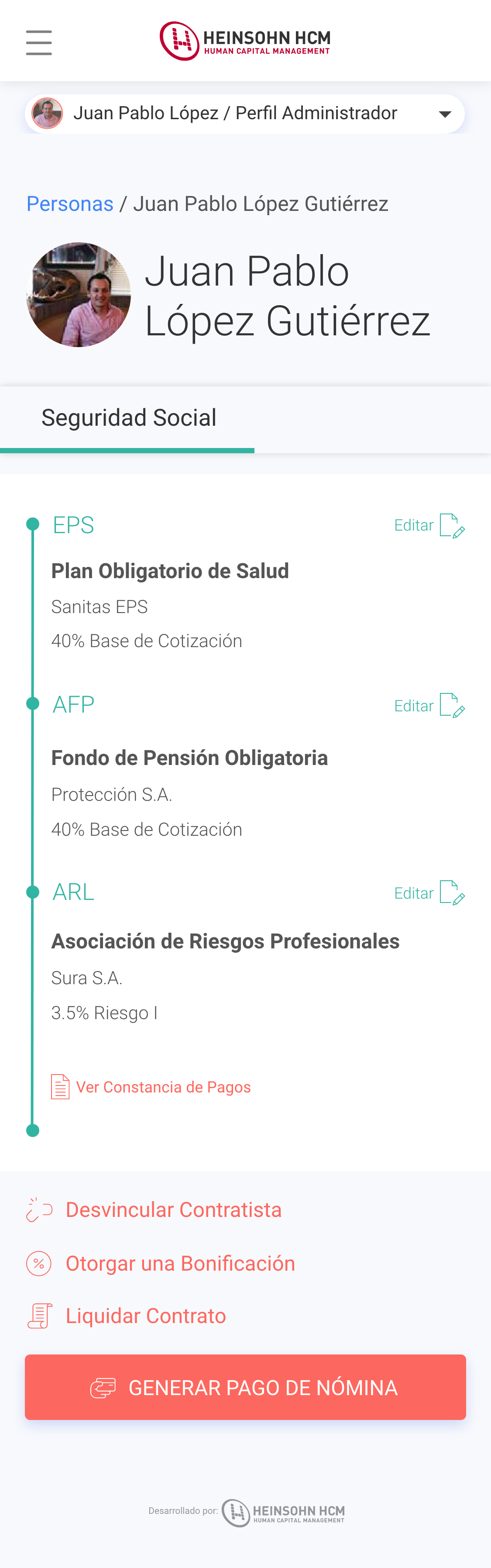Edit the AFP pension fund
Viewport: 491px width, 1568px height.
tap(429, 706)
